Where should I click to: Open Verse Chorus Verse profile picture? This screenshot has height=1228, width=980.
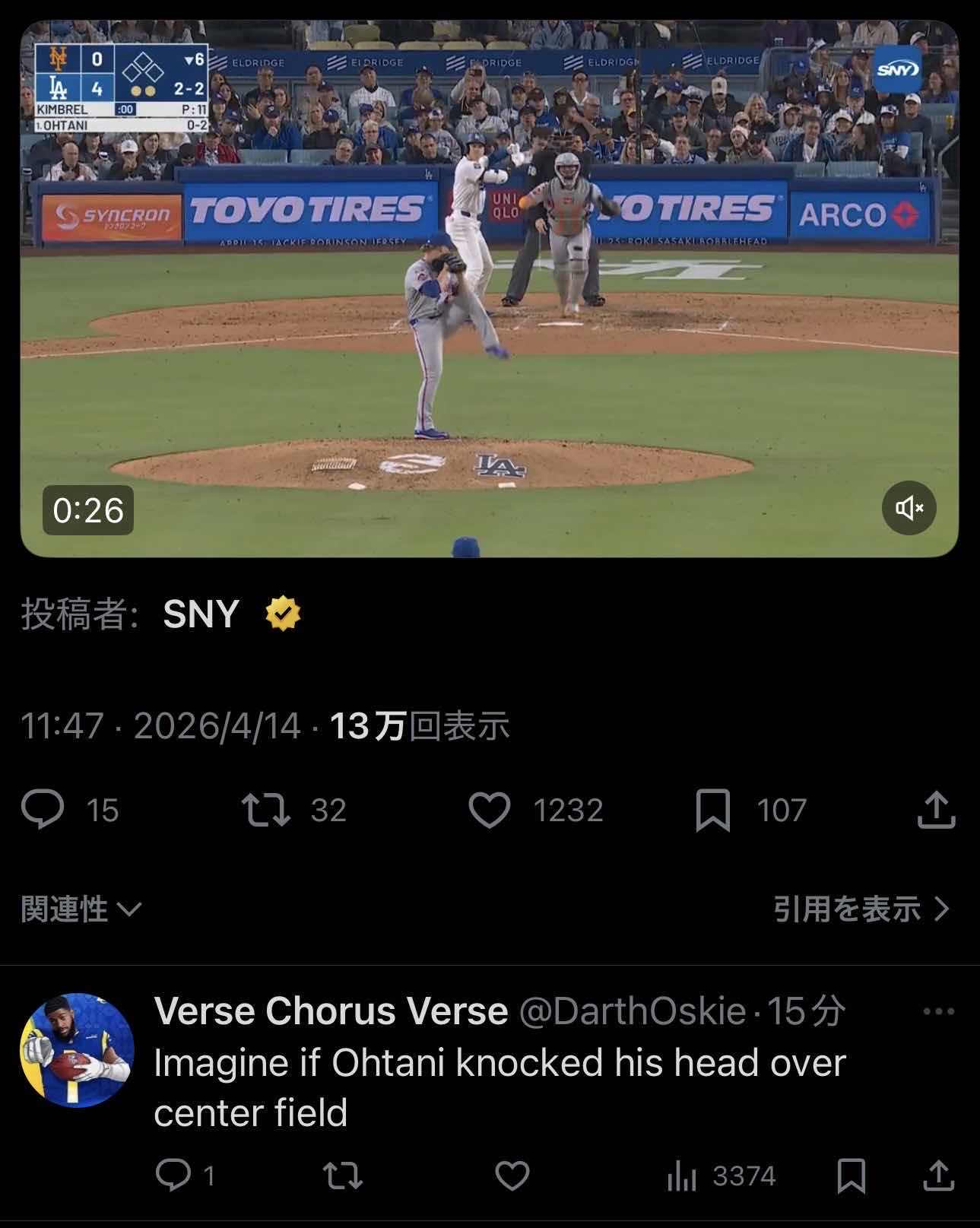point(77,1050)
